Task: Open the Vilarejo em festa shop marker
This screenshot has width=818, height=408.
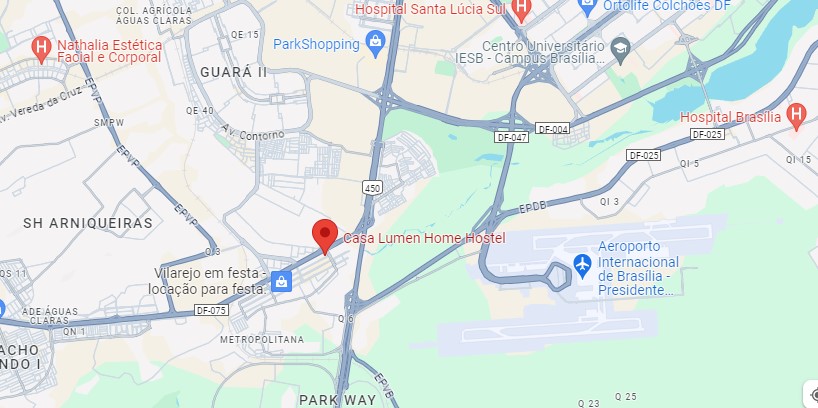Action: click(282, 281)
